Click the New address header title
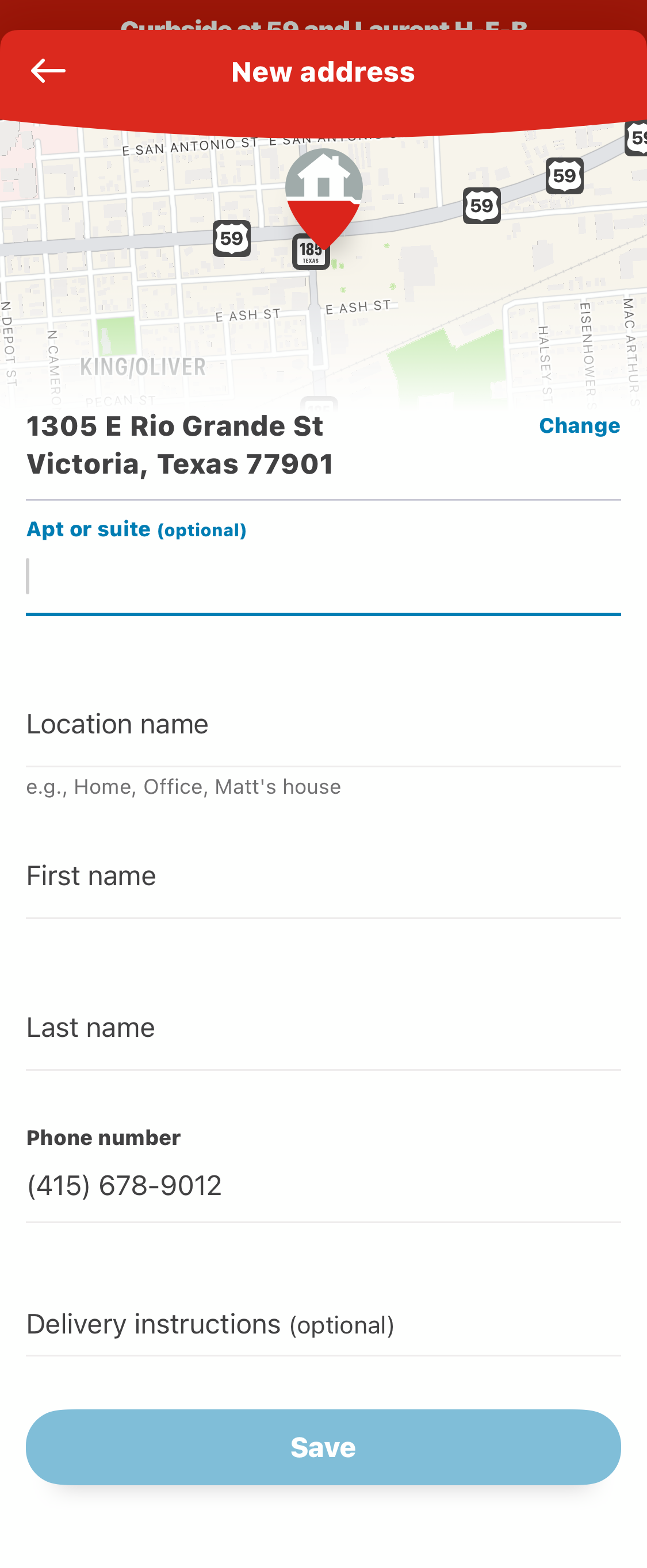 323,71
